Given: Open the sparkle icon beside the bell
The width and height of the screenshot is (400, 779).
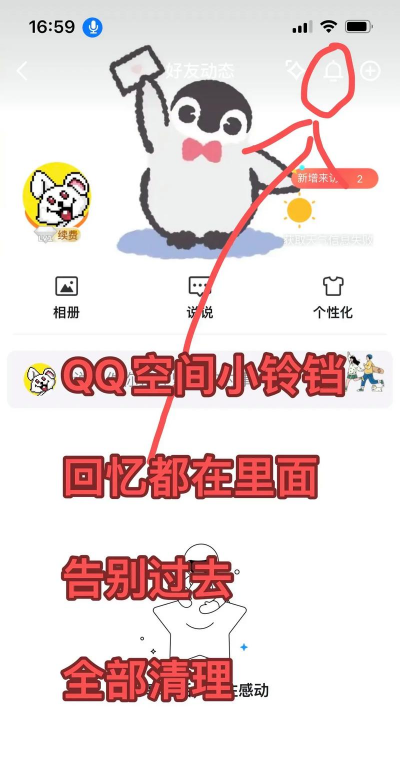Looking at the screenshot, I should pyautogui.click(x=296, y=71).
